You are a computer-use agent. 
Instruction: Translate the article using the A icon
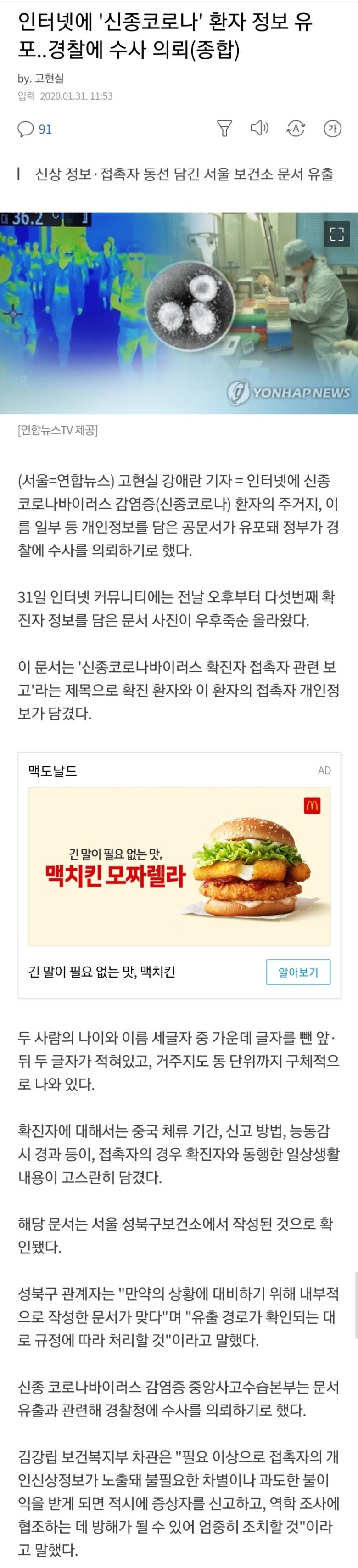coord(296,128)
